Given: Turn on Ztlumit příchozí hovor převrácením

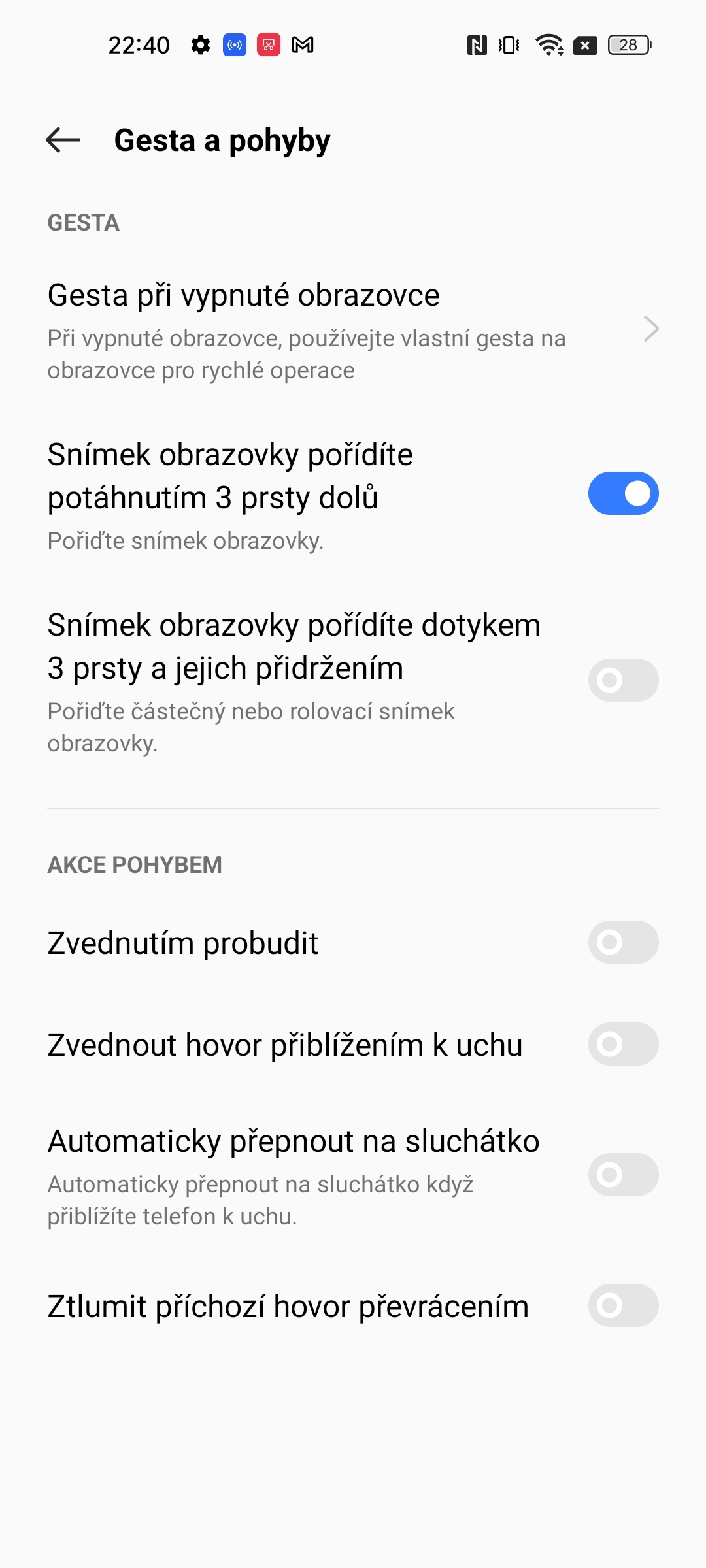Looking at the screenshot, I should (x=622, y=1305).
